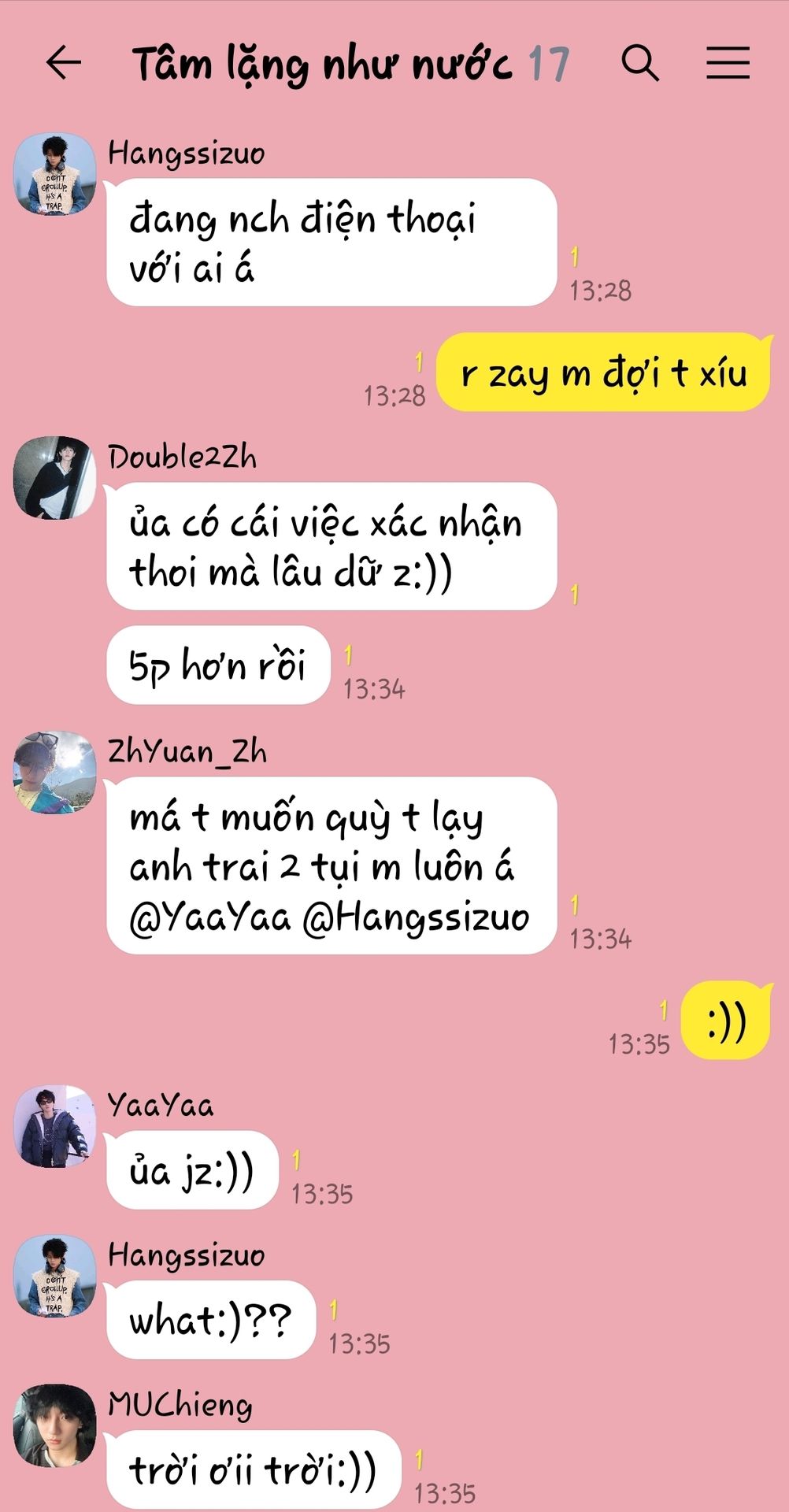Tap YaaYaa's avatar
789x1512 pixels.
pos(54,1126)
